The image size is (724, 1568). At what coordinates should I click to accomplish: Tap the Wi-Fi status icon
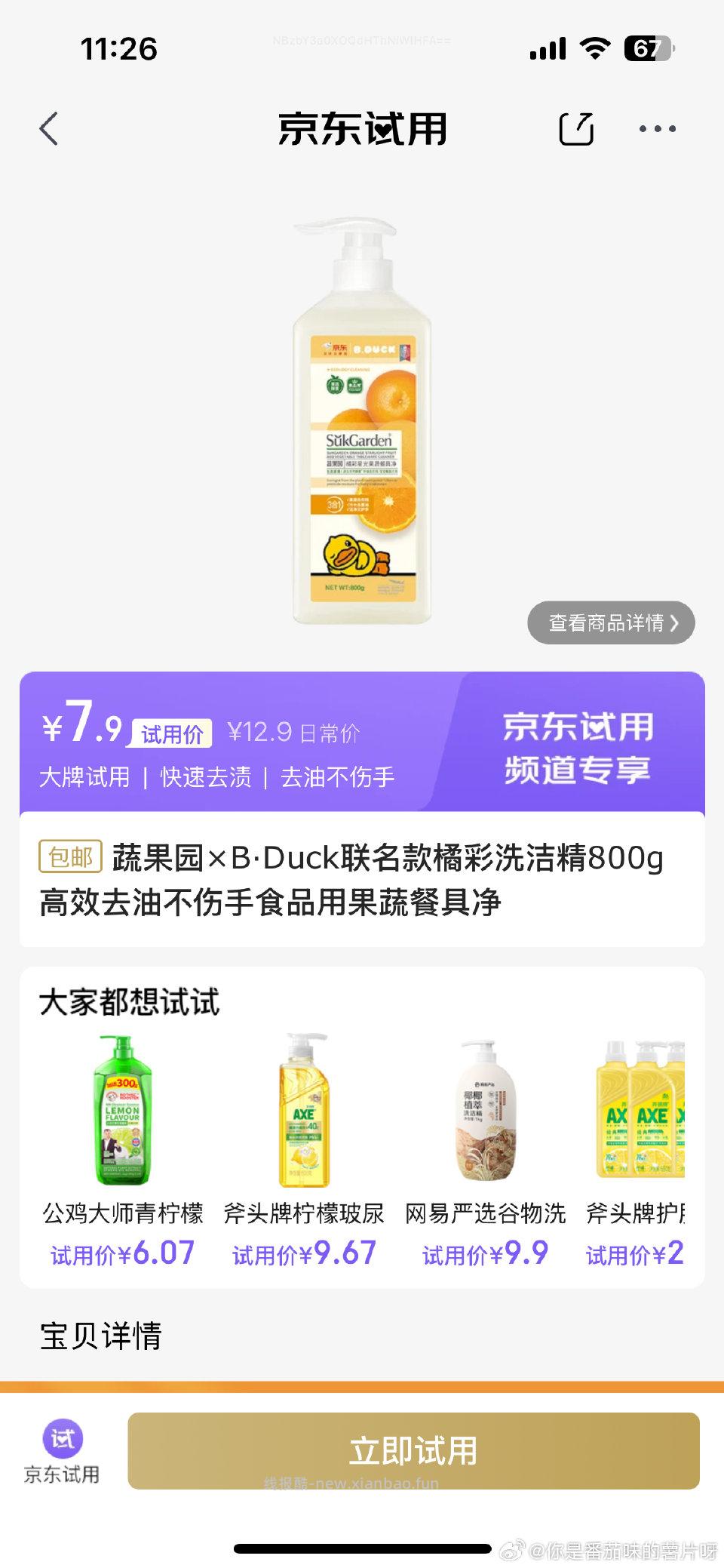[596, 48]
